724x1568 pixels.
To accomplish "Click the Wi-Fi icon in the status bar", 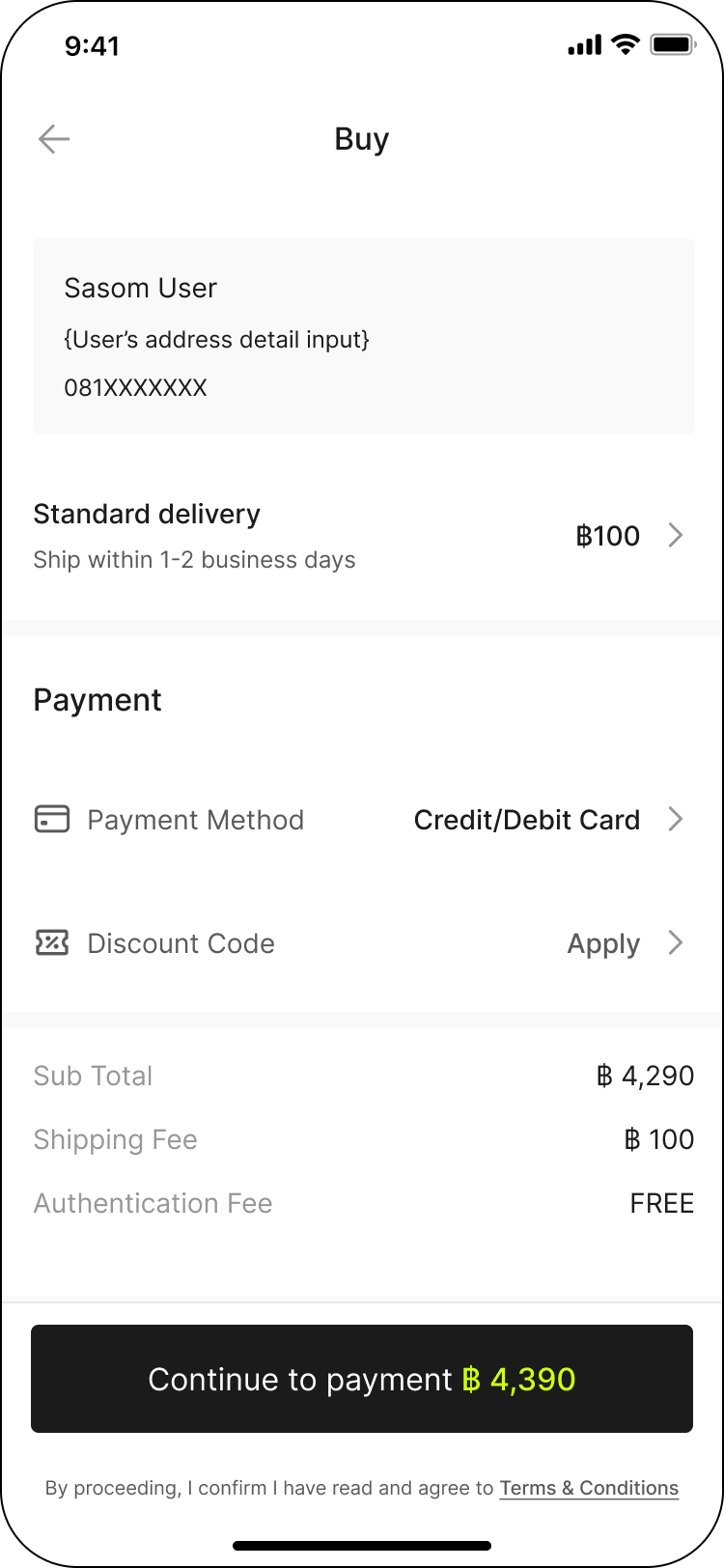I will coord(626,43).
